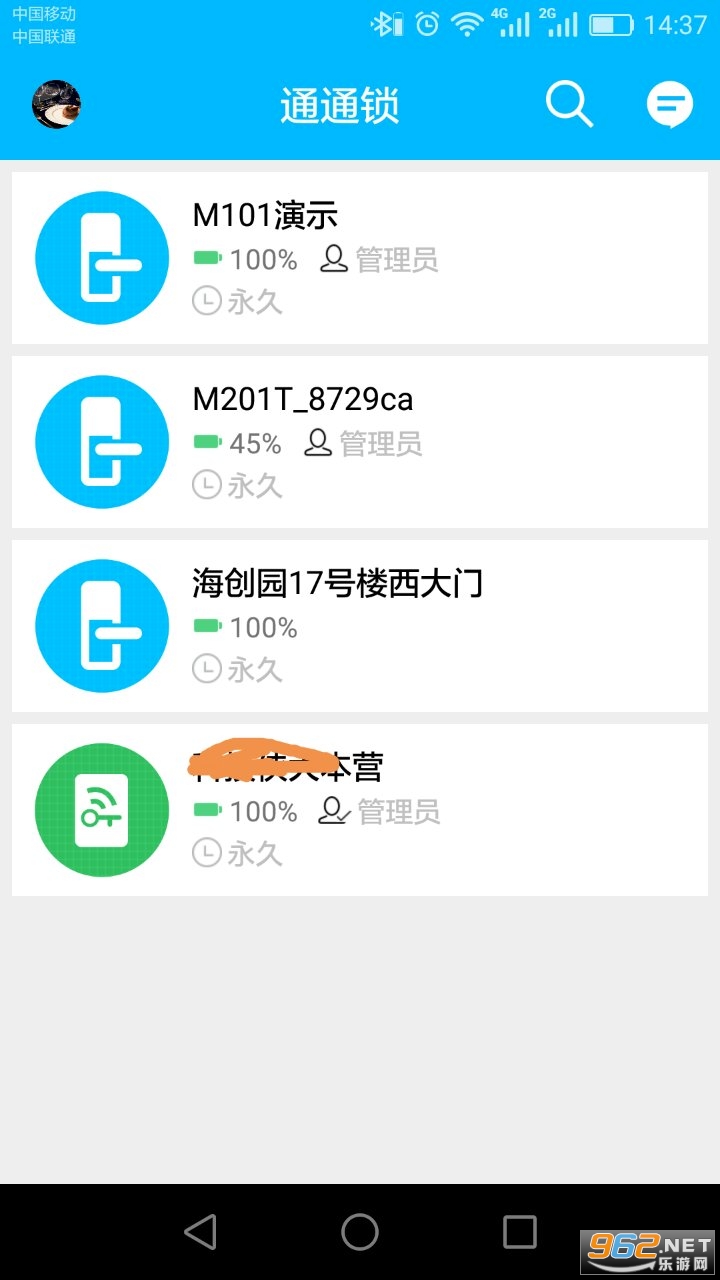Tap the verified admin icon on the gateway entry

tap(332, 812)
